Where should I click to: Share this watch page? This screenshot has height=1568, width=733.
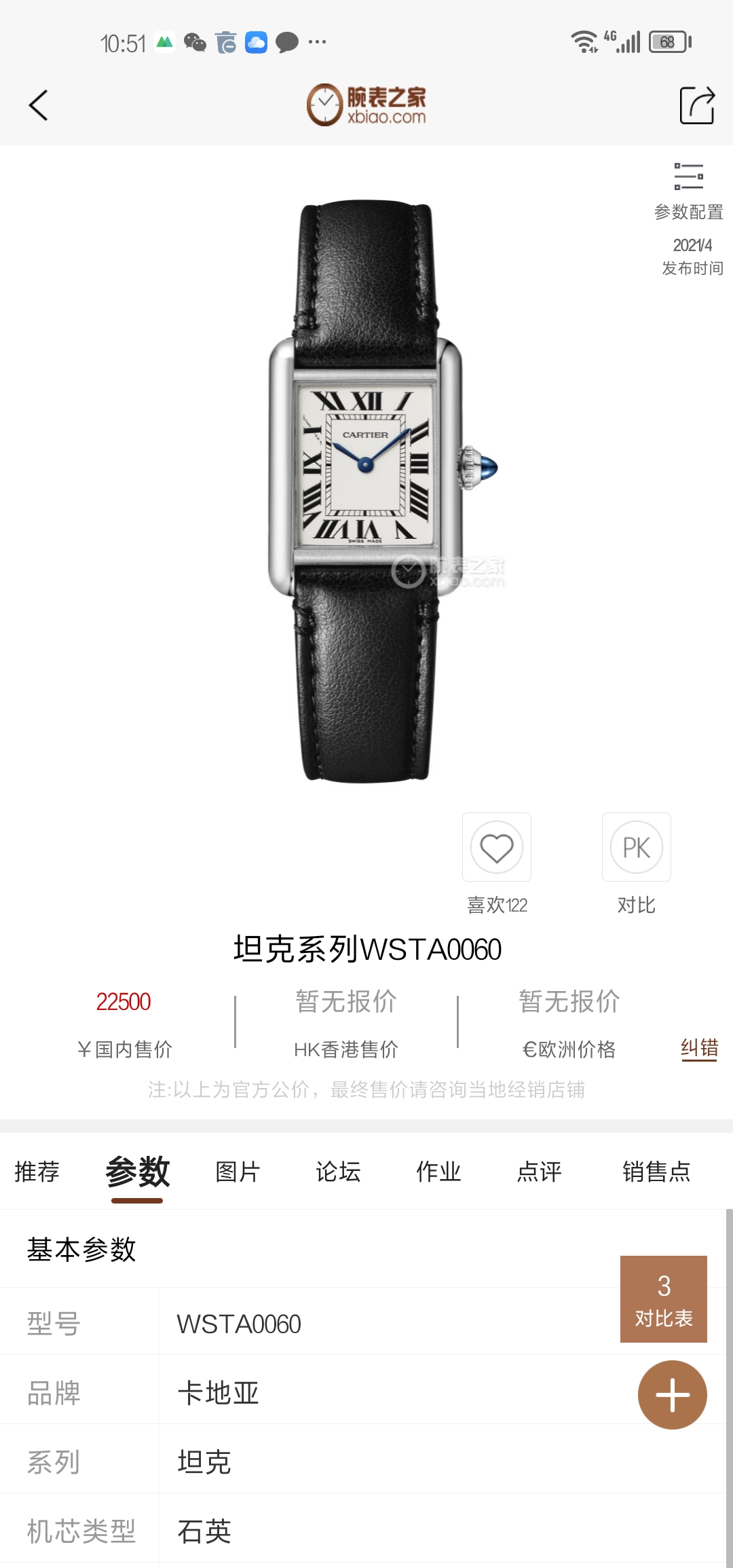click(x=697, y=105)
